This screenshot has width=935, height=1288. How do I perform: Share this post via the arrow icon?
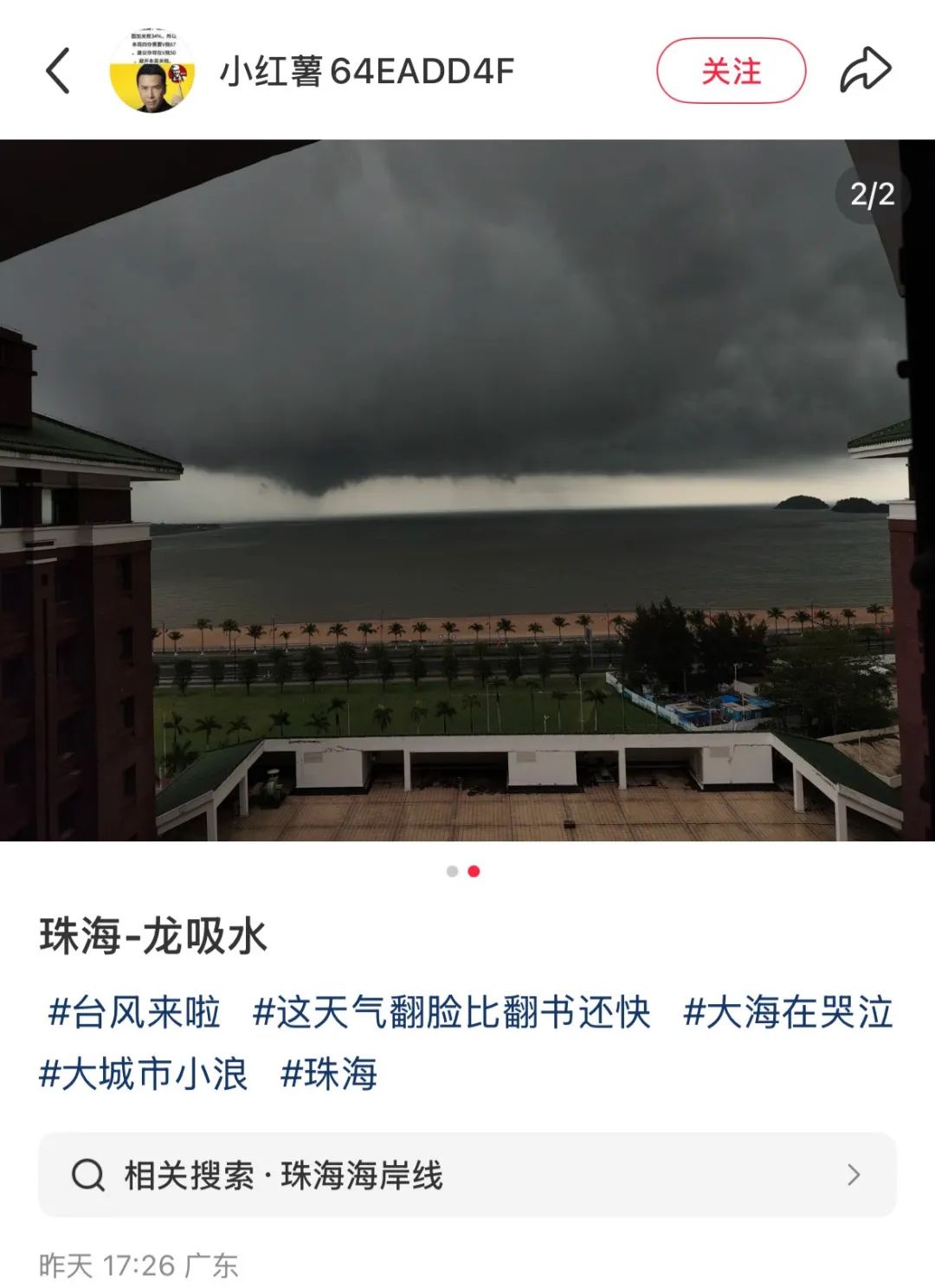coord(865,71)
